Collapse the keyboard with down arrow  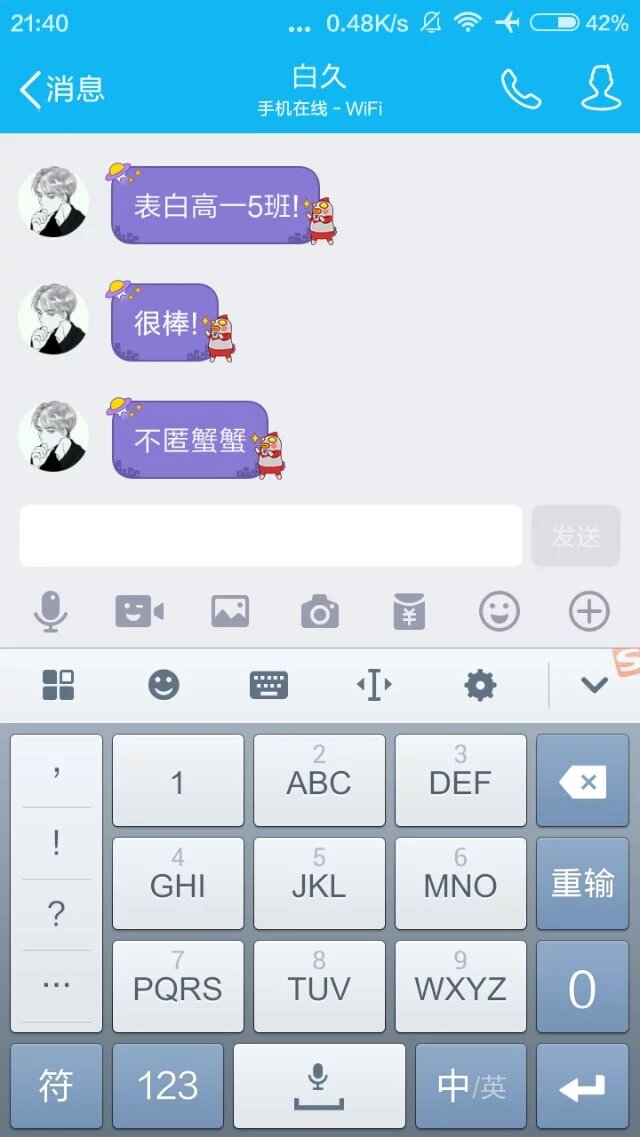pyautogui.click(x=595, y=685)
